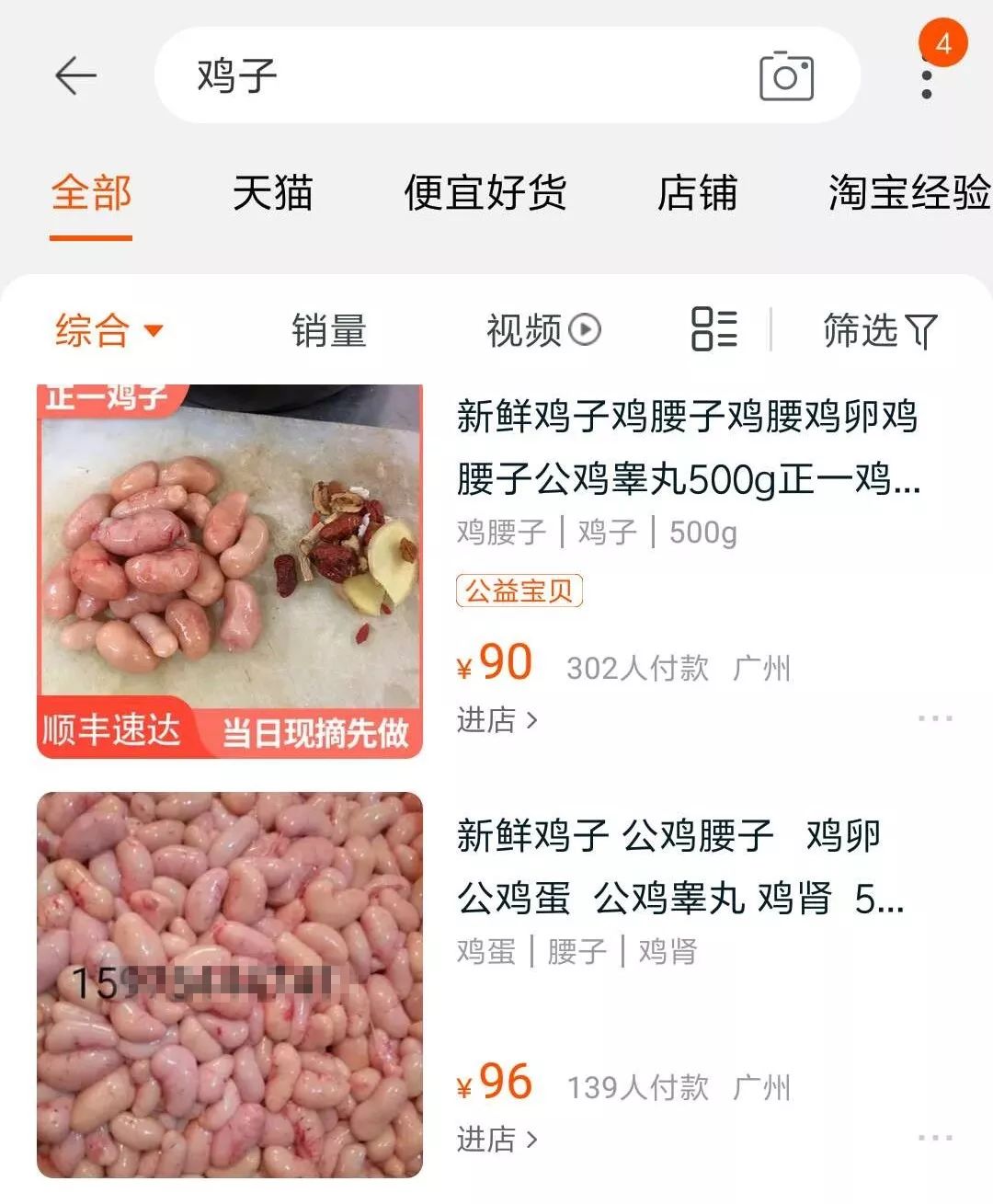Visit the 淘宝经验 section
The width and height of the screenshot is (993, 1204).
pyautogui.click(x=908, y=194)
